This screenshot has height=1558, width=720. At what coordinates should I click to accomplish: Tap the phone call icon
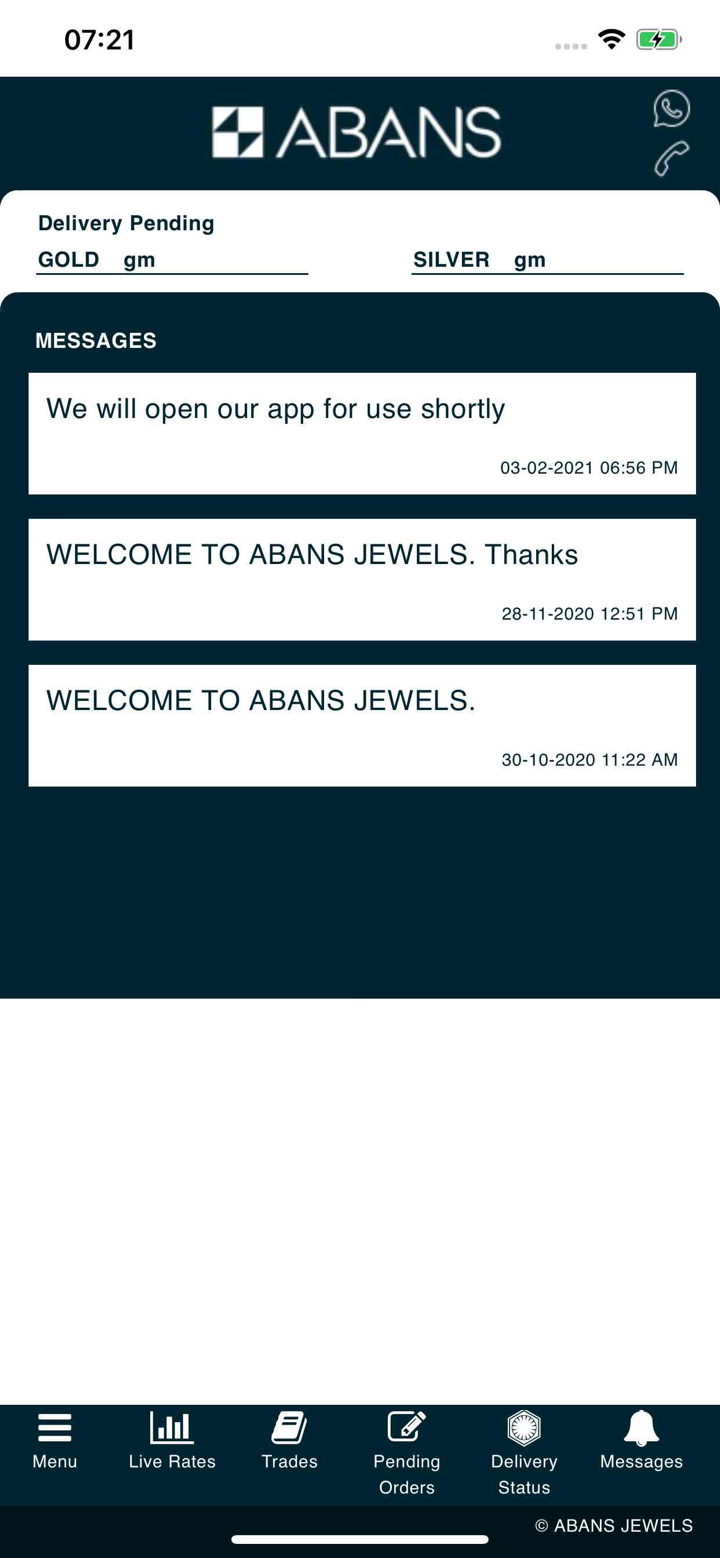(671, 158)
